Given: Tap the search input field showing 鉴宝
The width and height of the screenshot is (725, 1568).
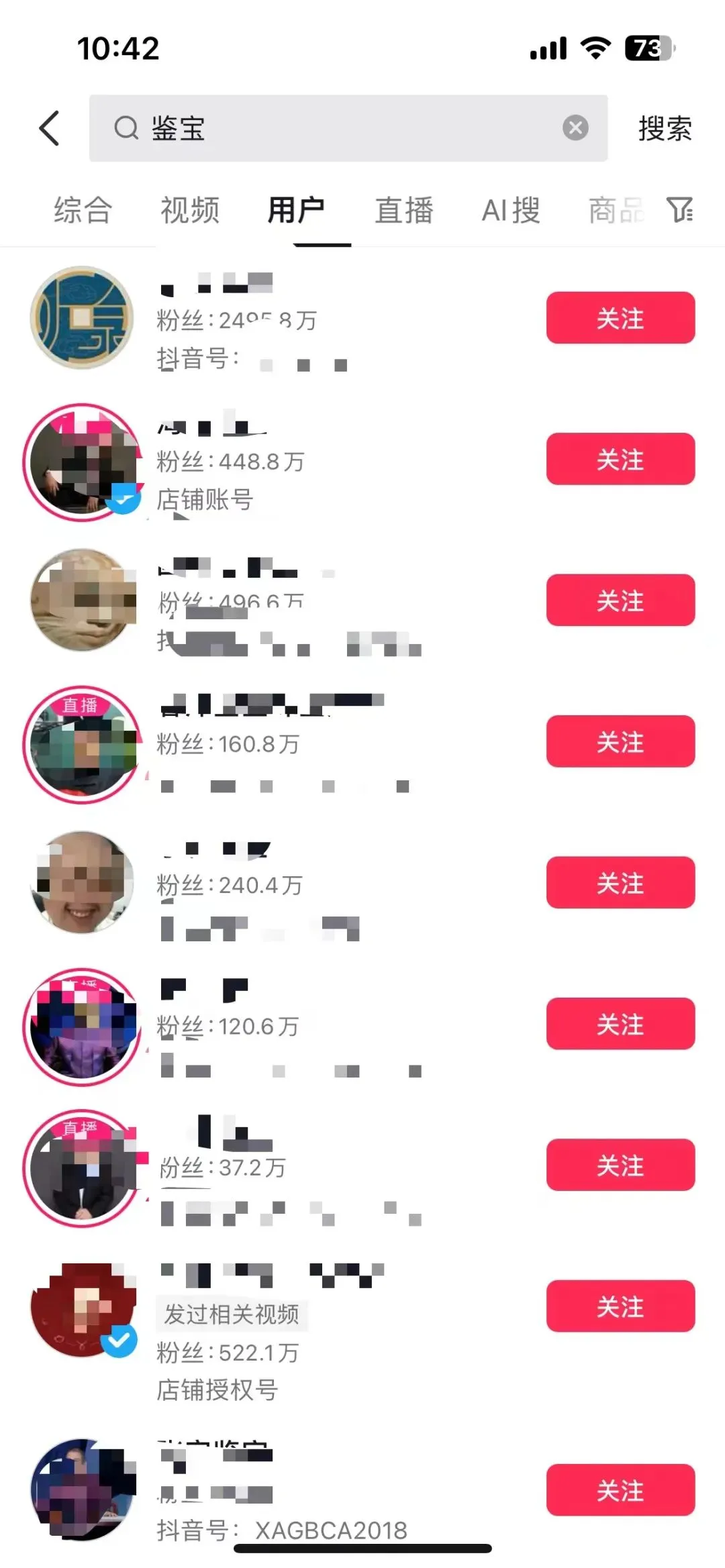Looking at the screenshot, I should pyautogui.click(x=302, y=127).
